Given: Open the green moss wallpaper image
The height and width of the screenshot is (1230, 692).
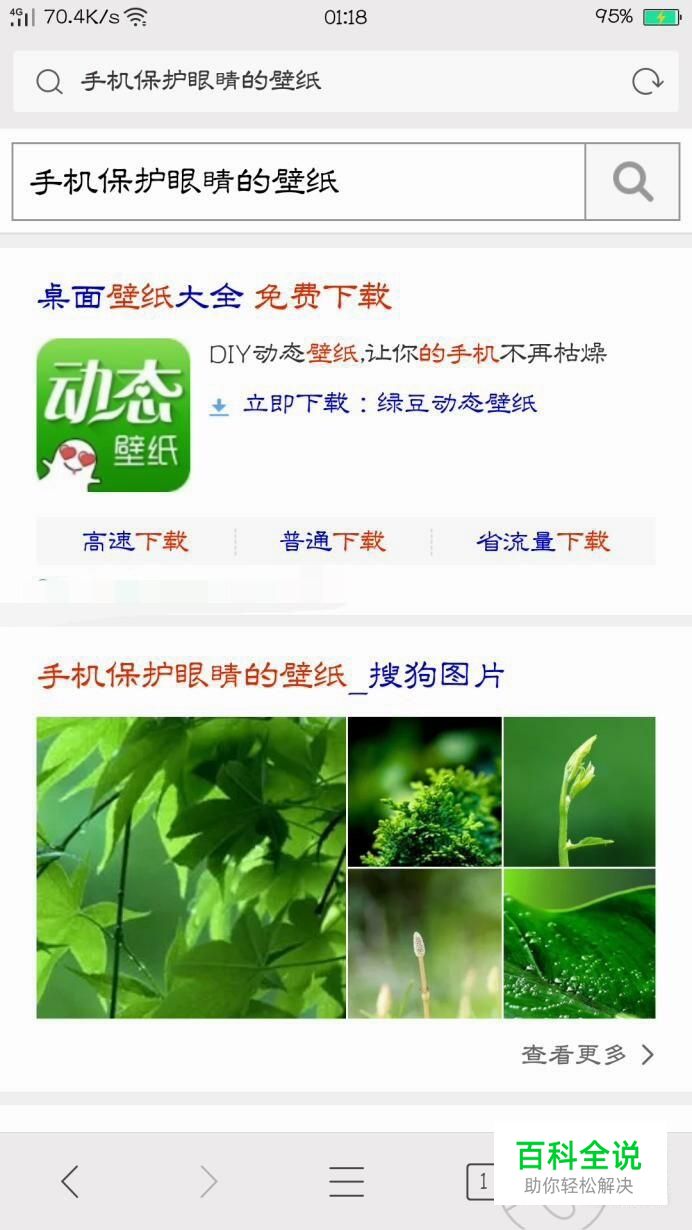Looking at the screenshot, I should [424, 791].
